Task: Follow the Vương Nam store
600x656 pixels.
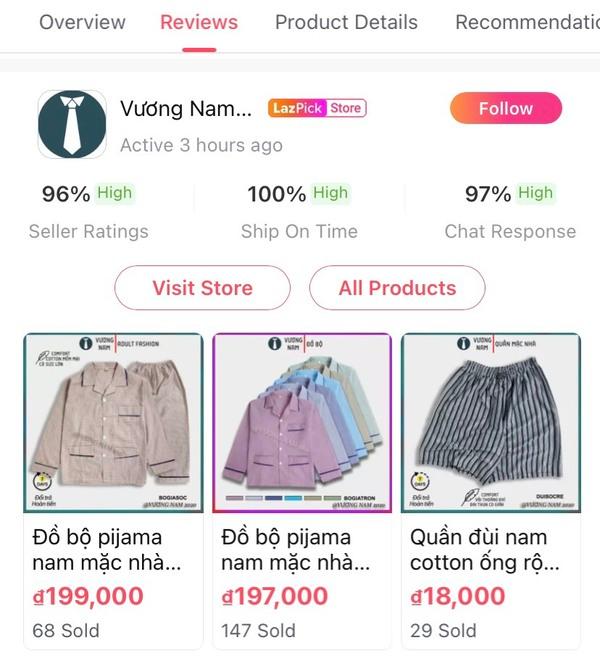Action: point(505,109)
